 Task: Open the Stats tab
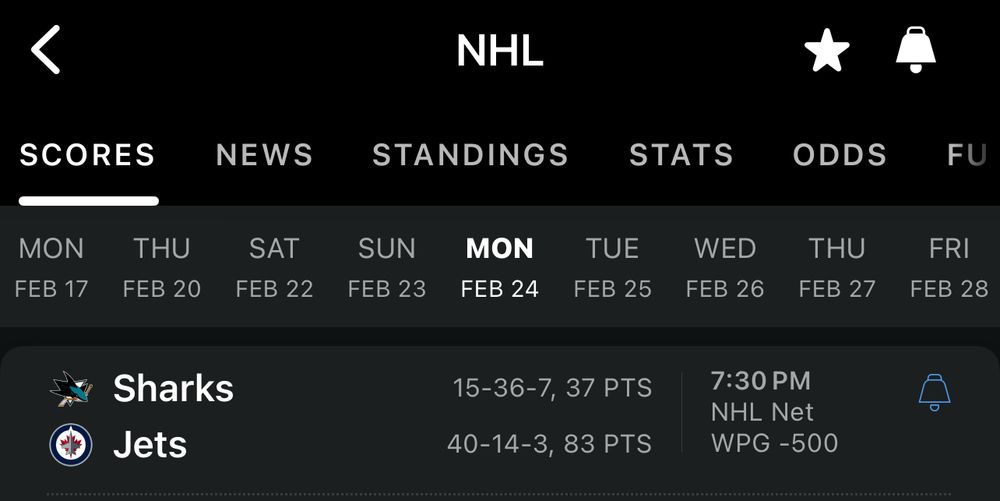click(x=681, y=155)
